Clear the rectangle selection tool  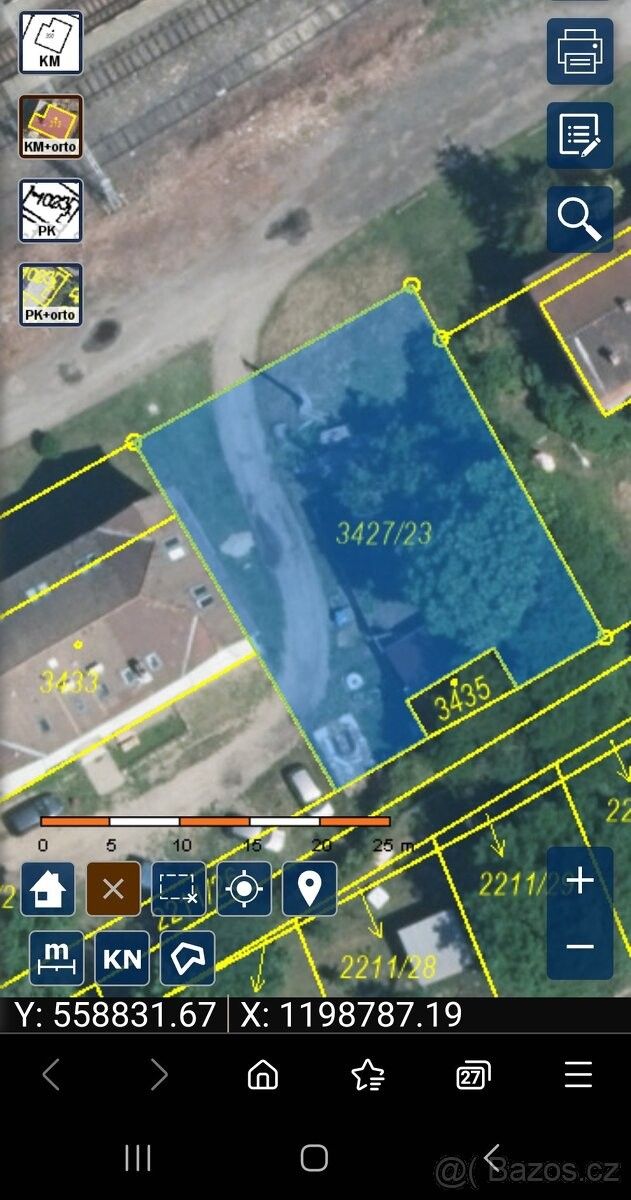coord(179,889)
